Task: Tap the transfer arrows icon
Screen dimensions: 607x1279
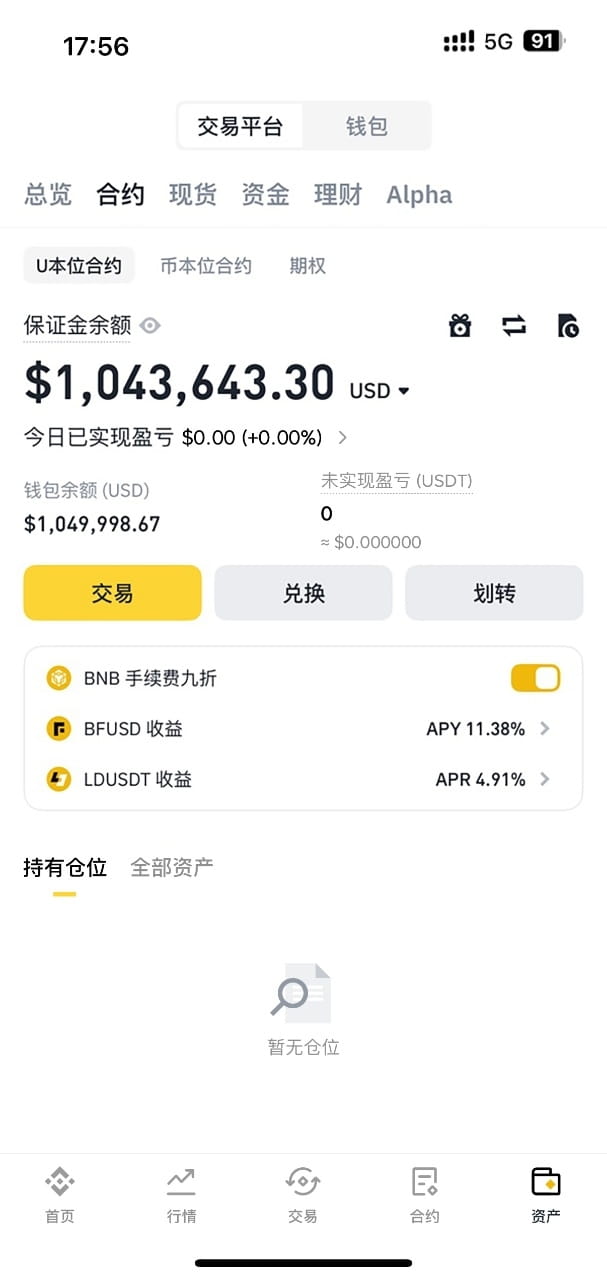Action: (x=514, y=325)
